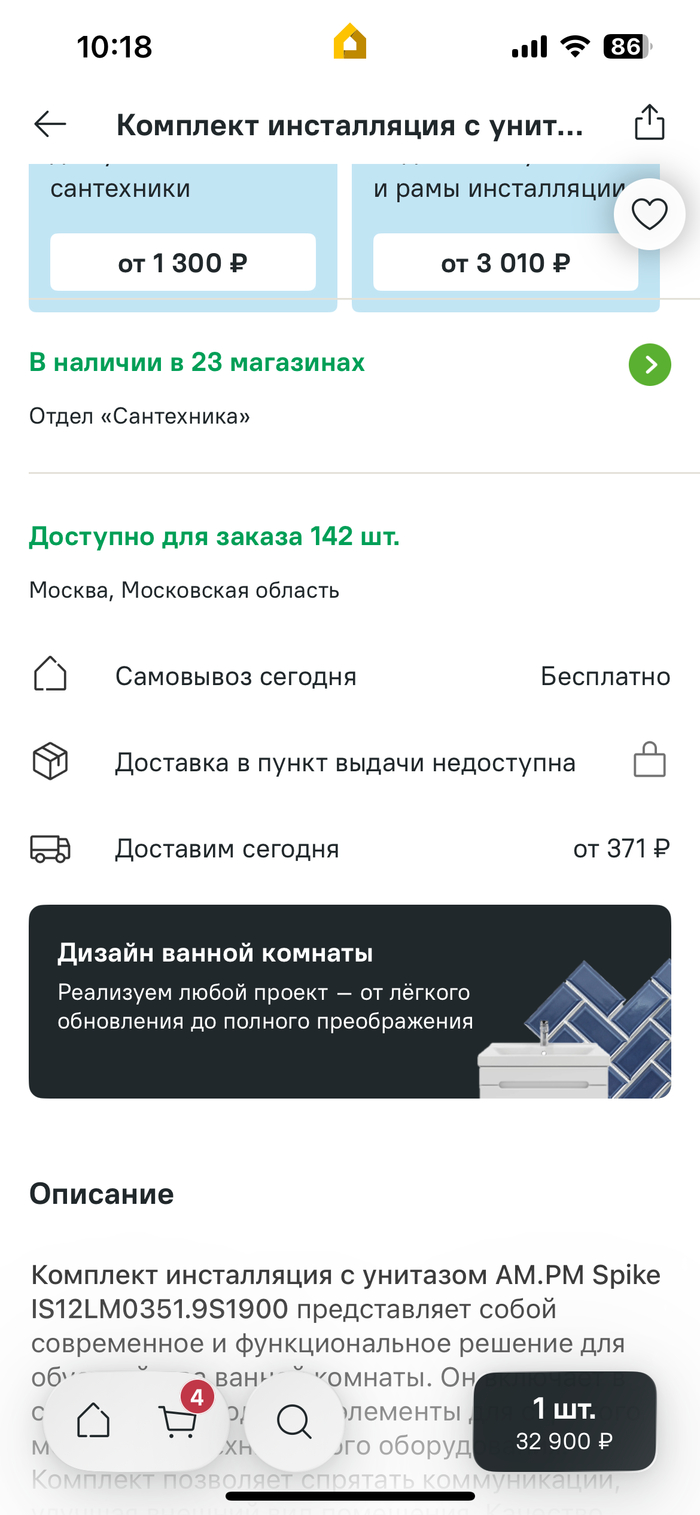Go back using the arrow icon
Viewport: 700px width, 1515px height.
pyautogui.click(x=50, y=124)
